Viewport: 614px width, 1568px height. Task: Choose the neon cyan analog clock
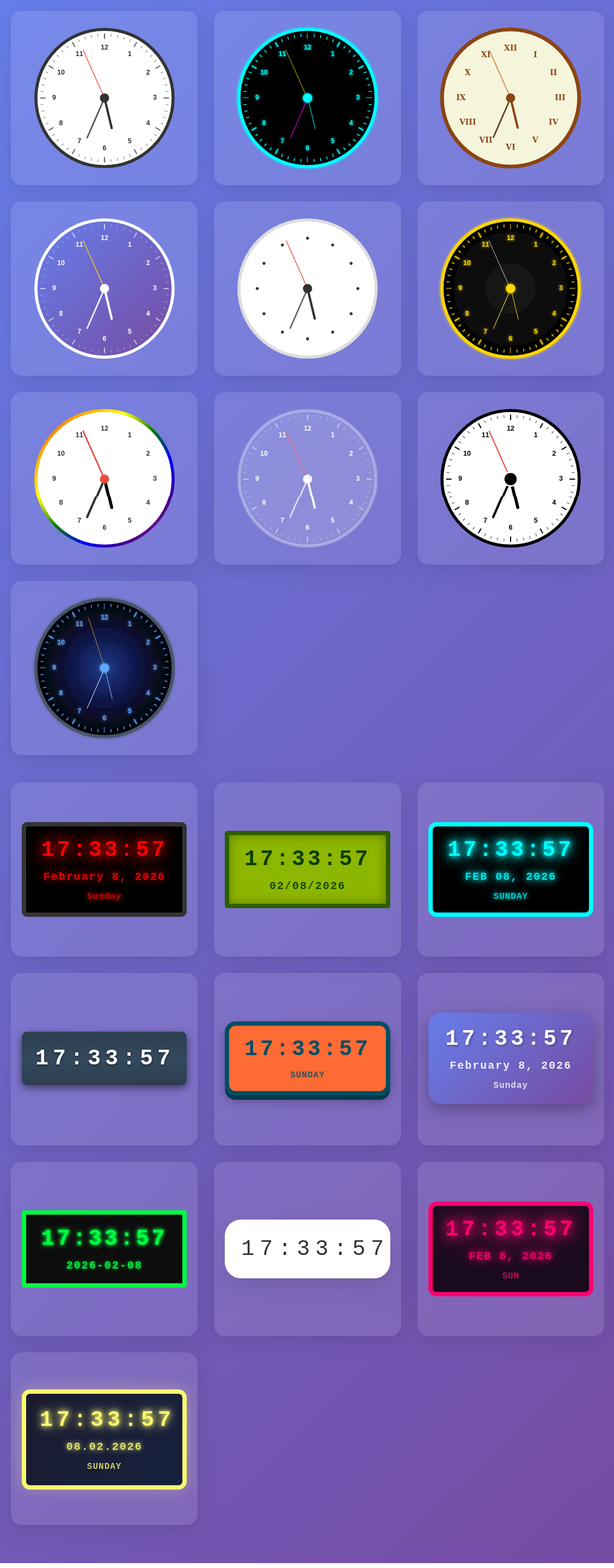pos(308,98)
